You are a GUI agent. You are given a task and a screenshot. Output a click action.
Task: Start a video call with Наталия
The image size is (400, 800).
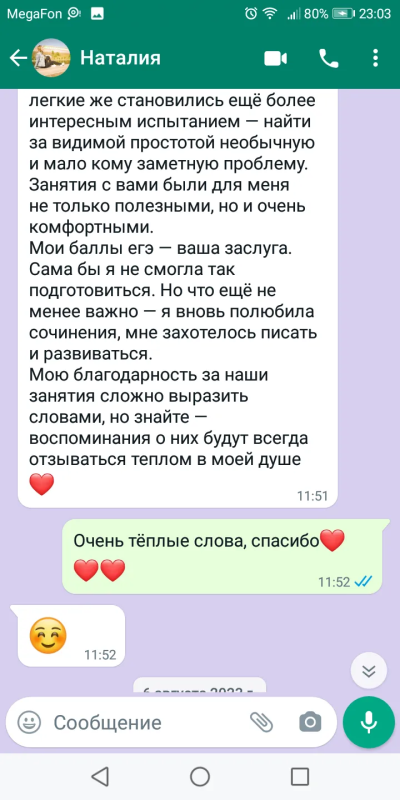click(276, 59)
